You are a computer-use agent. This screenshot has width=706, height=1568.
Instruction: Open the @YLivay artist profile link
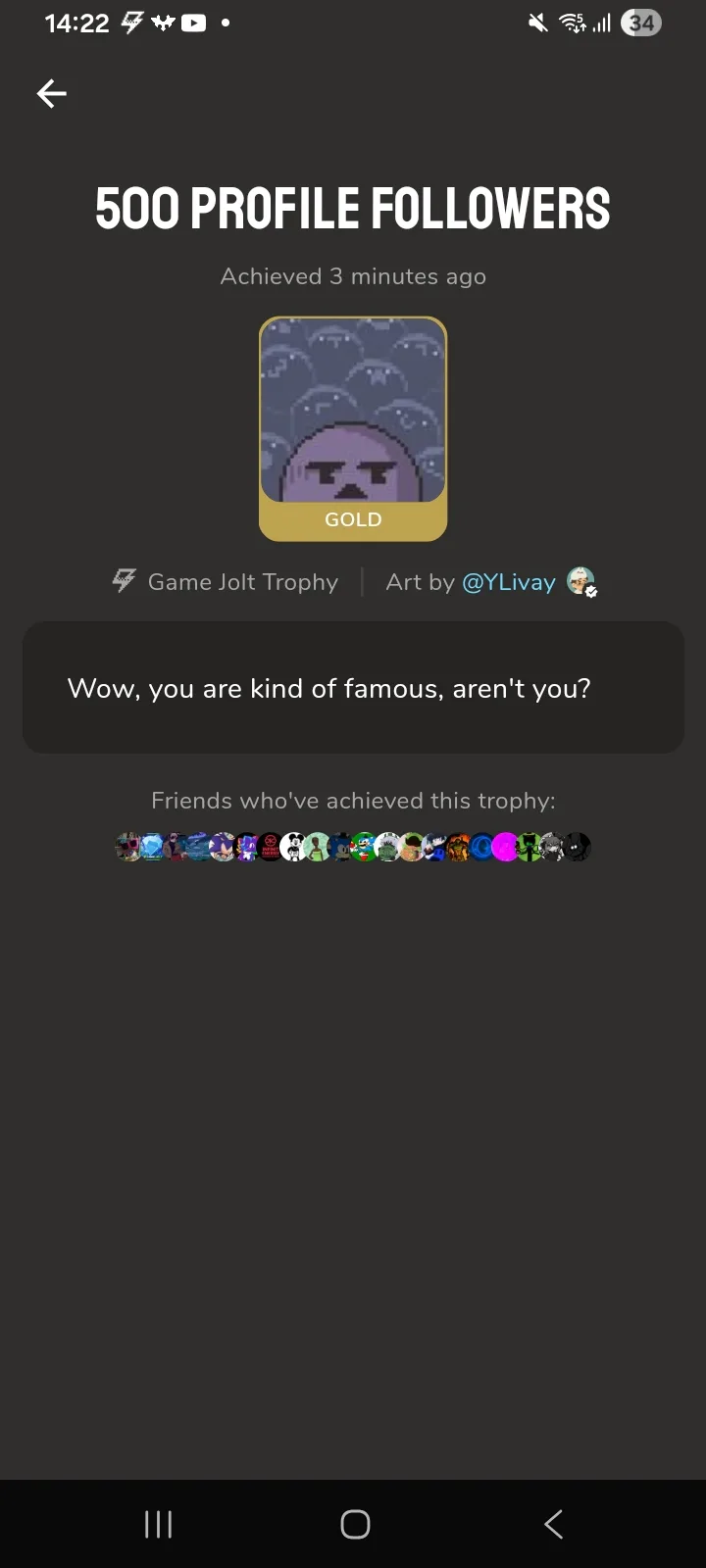point(509,582)
